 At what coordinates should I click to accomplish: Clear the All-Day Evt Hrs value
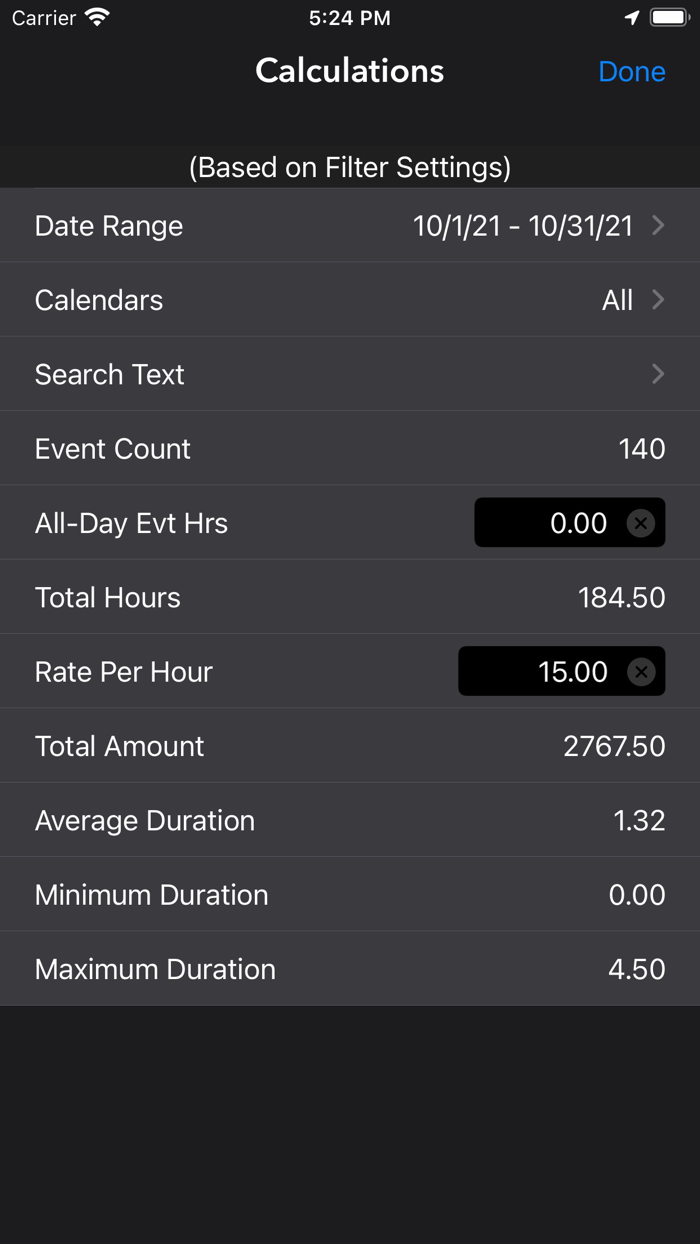click(641, 523)
